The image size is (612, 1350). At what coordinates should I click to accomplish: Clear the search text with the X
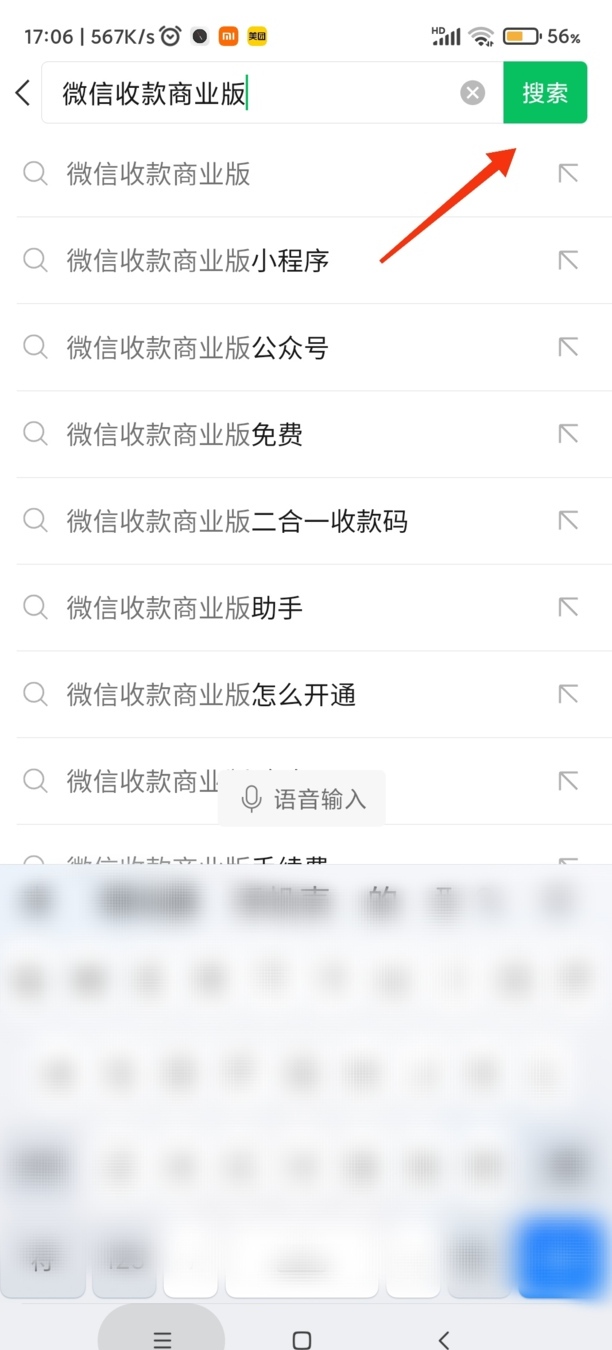pyautogui.click(x=472, y=93)
